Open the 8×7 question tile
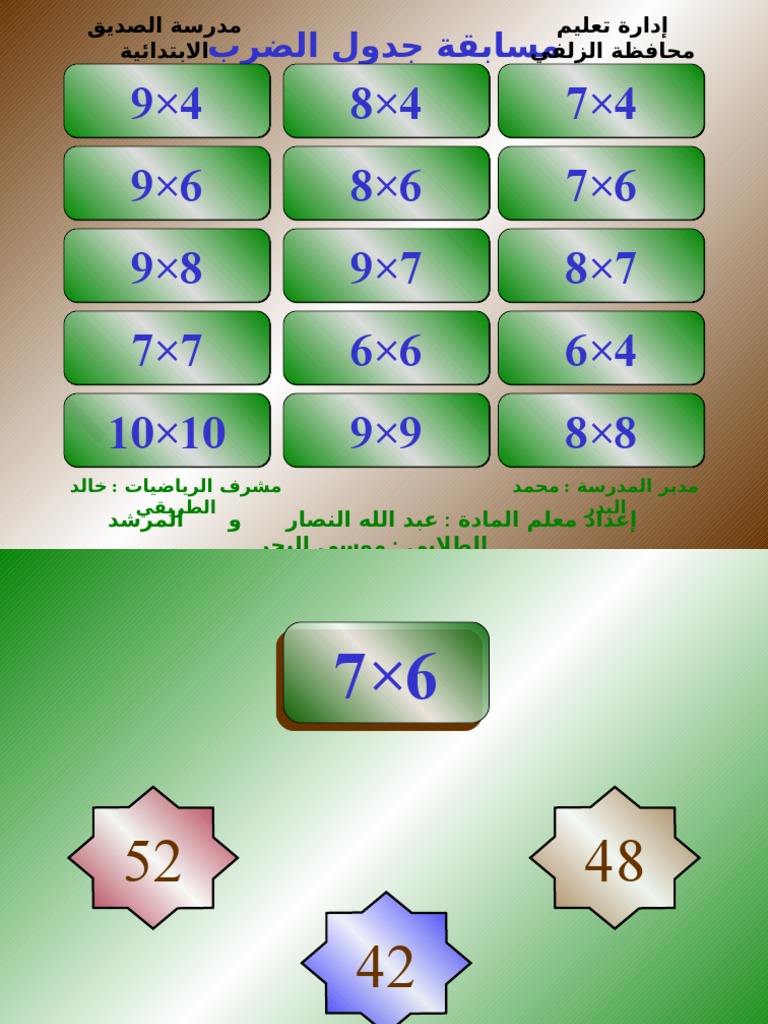 coord(601,265)
